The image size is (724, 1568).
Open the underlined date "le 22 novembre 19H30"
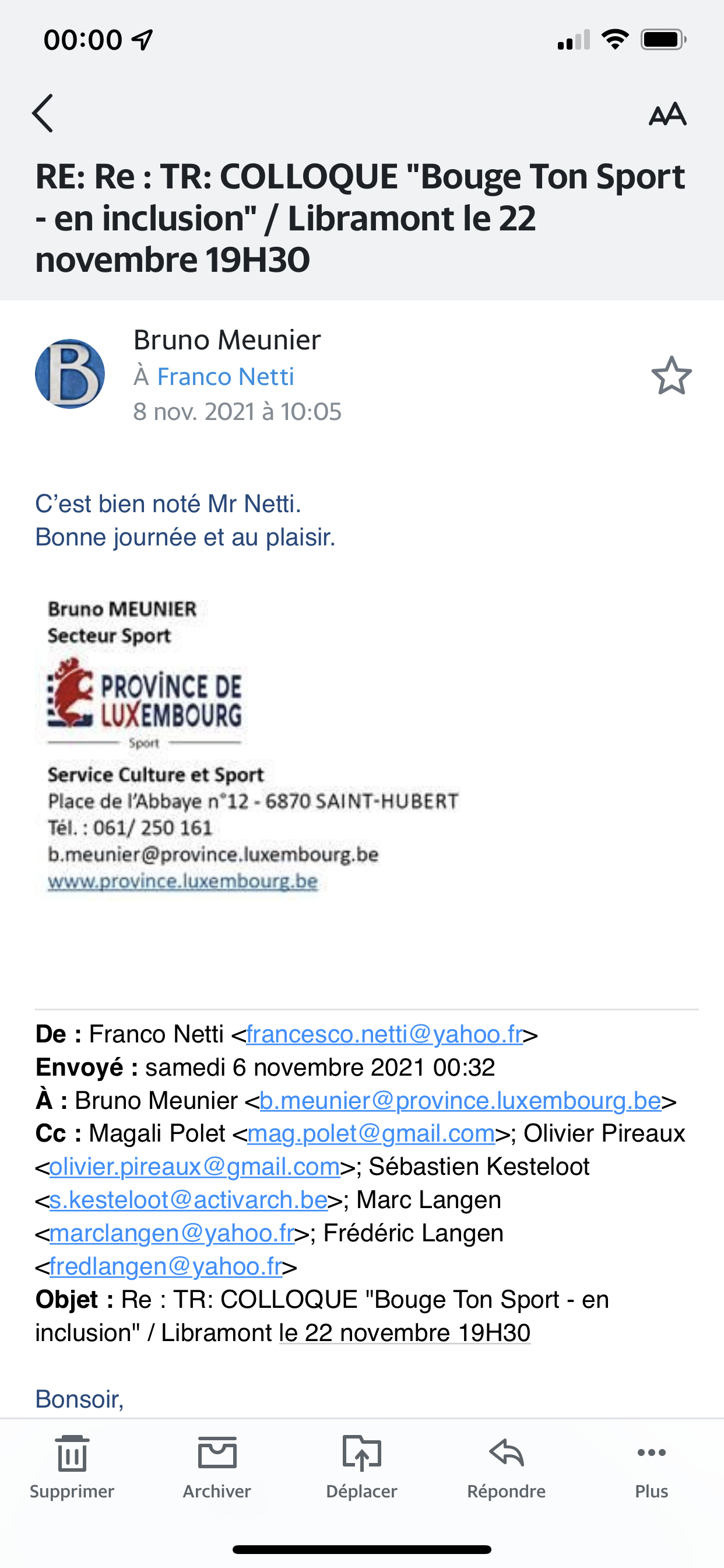click(405, 1333)
